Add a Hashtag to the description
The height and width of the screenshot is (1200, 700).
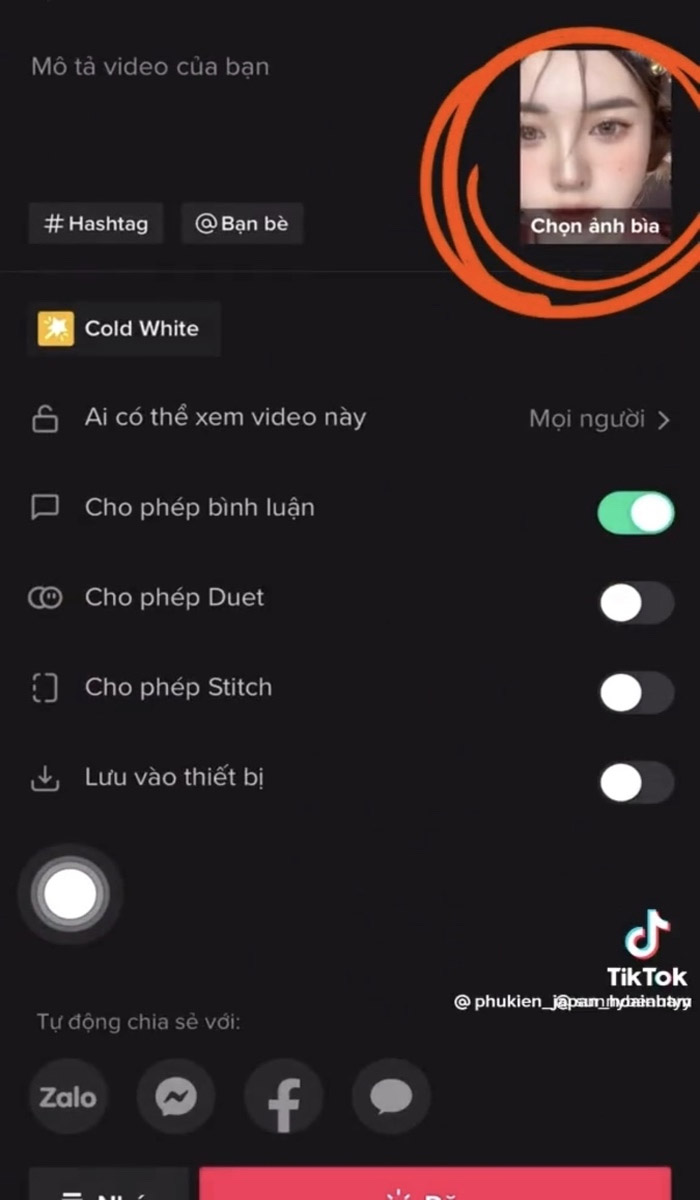pos(96,224)
